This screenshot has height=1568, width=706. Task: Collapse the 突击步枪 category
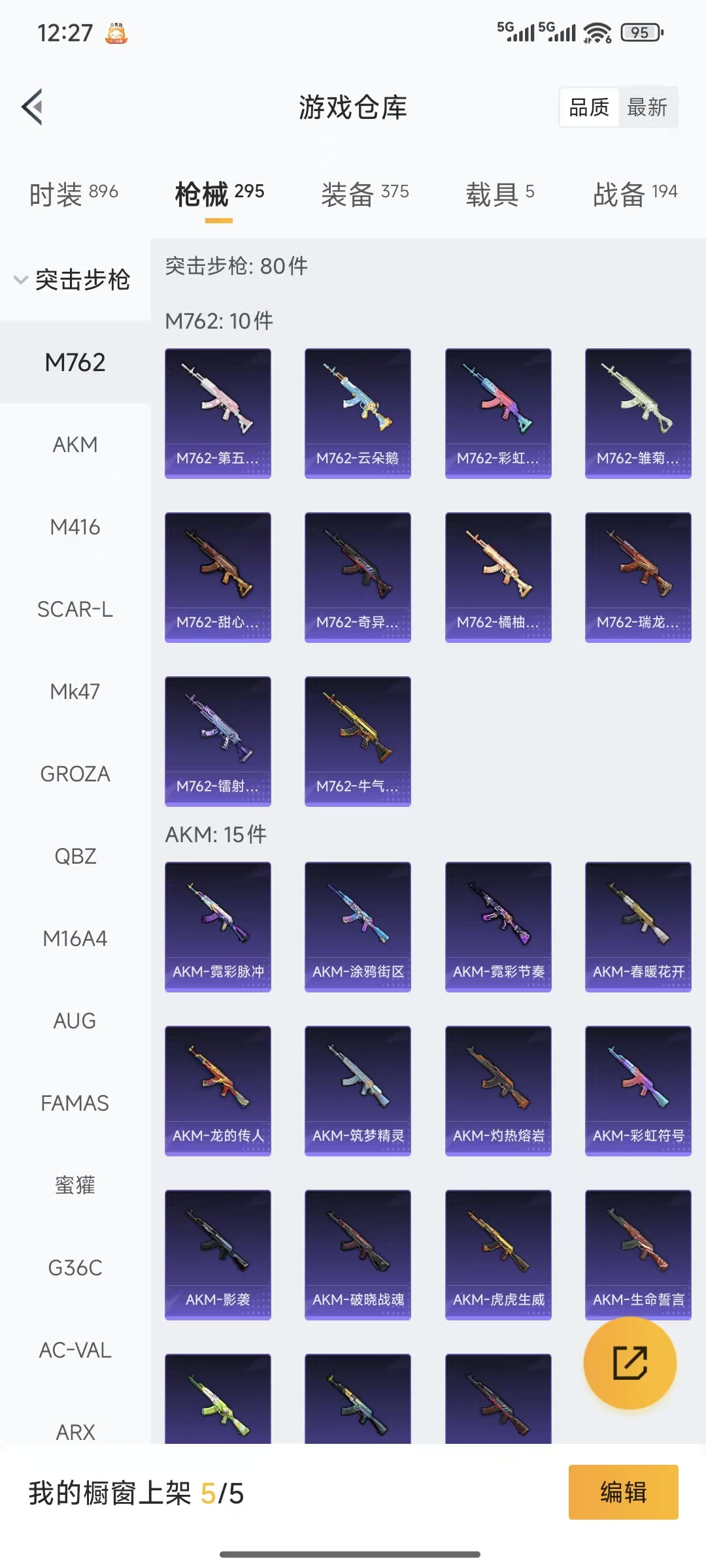click(x=73, y=280)
